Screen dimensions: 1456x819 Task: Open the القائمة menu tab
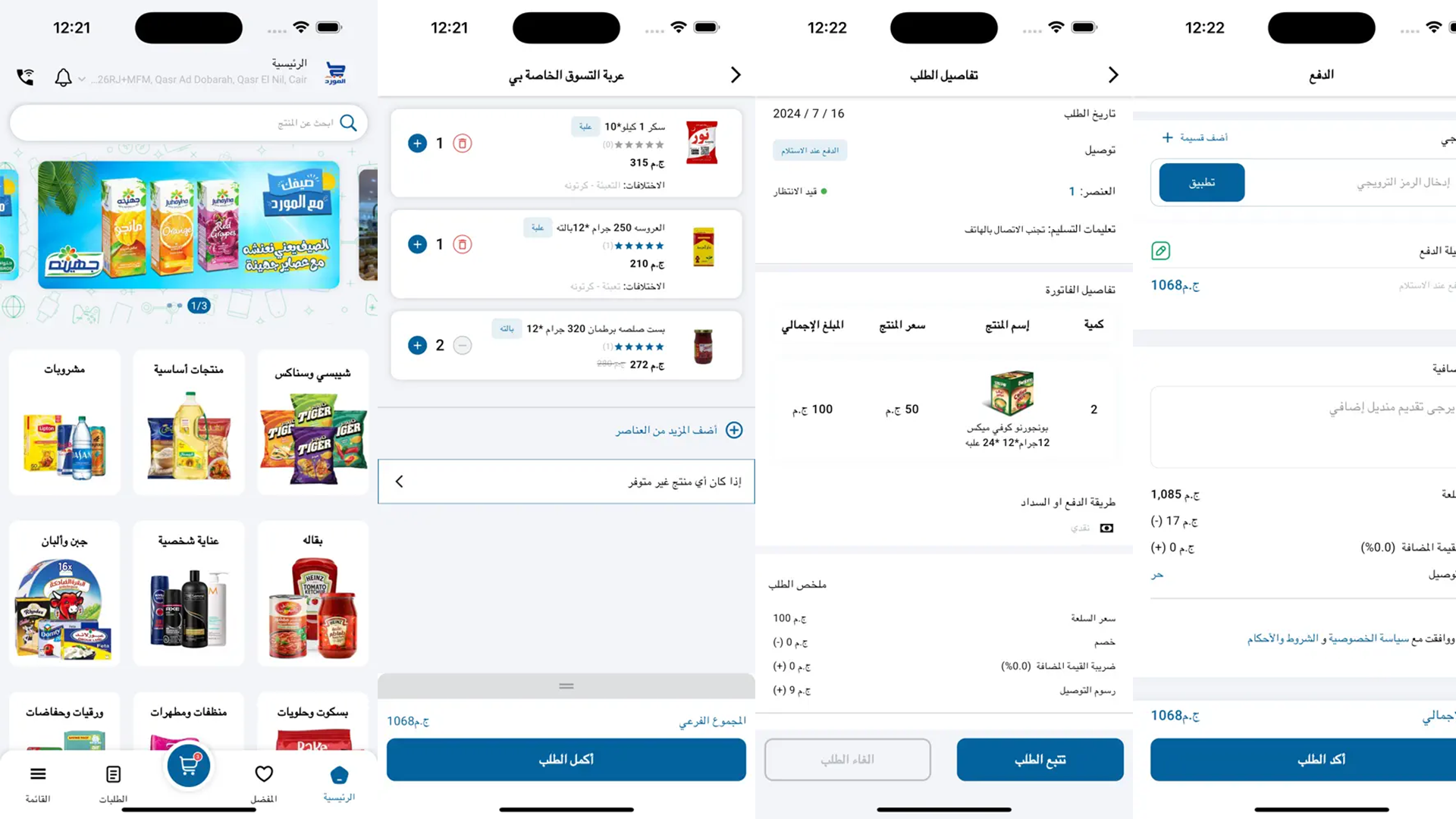coord(38,782)
